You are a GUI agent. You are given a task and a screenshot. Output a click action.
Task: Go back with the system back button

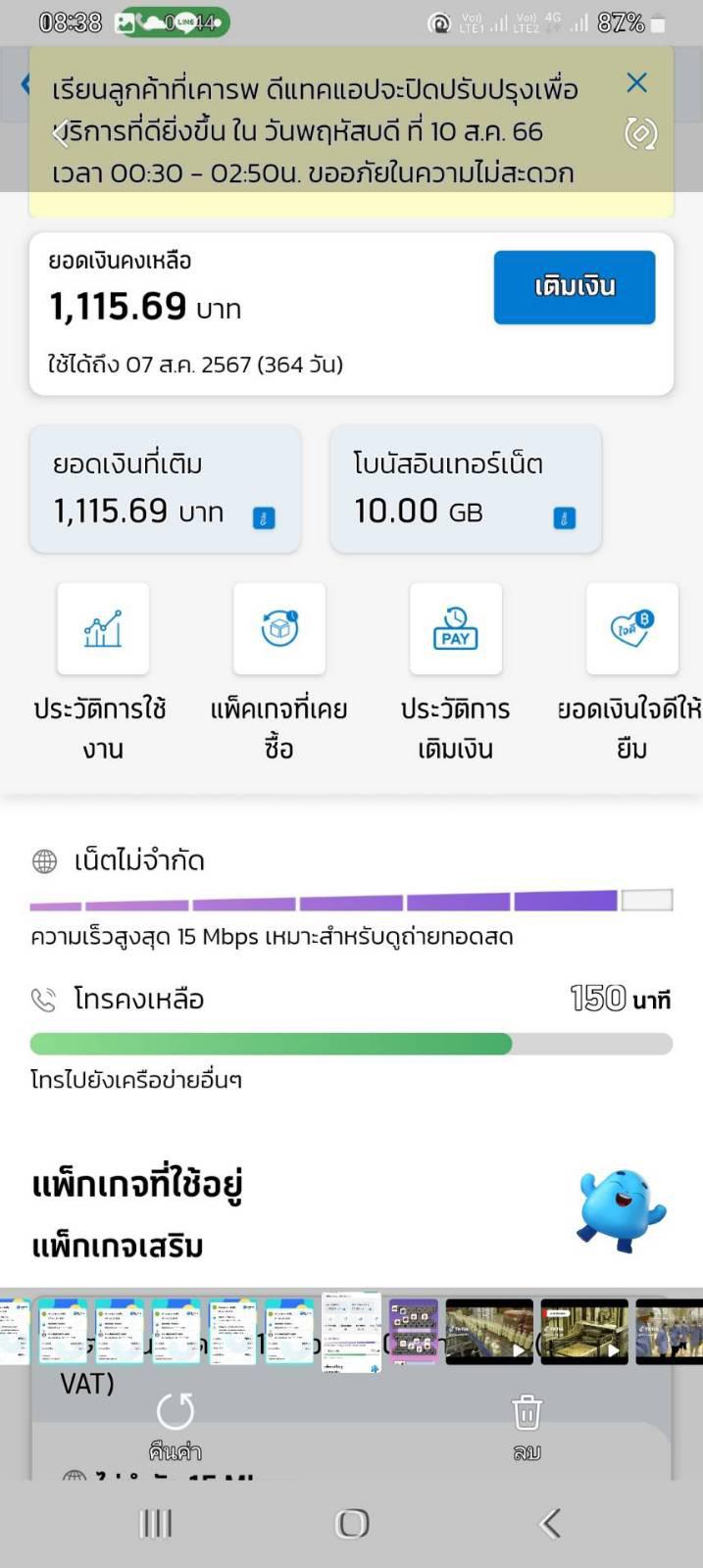coord(551,1523)
